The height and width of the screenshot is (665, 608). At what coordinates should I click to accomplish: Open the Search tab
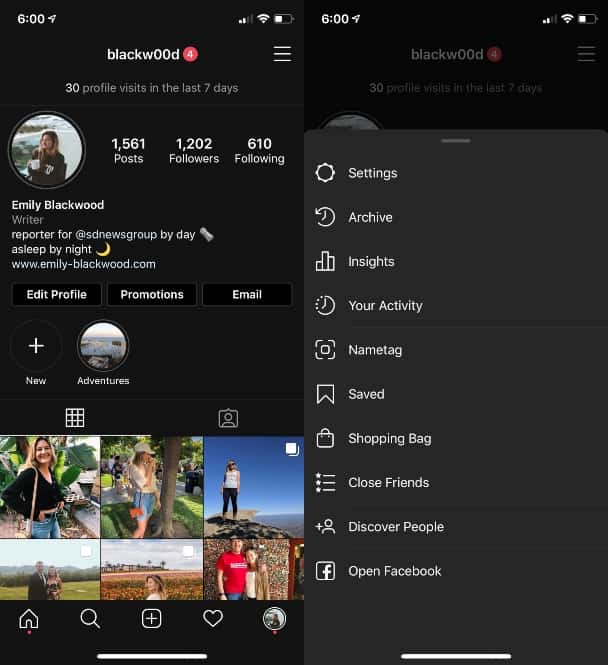[90, 619]
